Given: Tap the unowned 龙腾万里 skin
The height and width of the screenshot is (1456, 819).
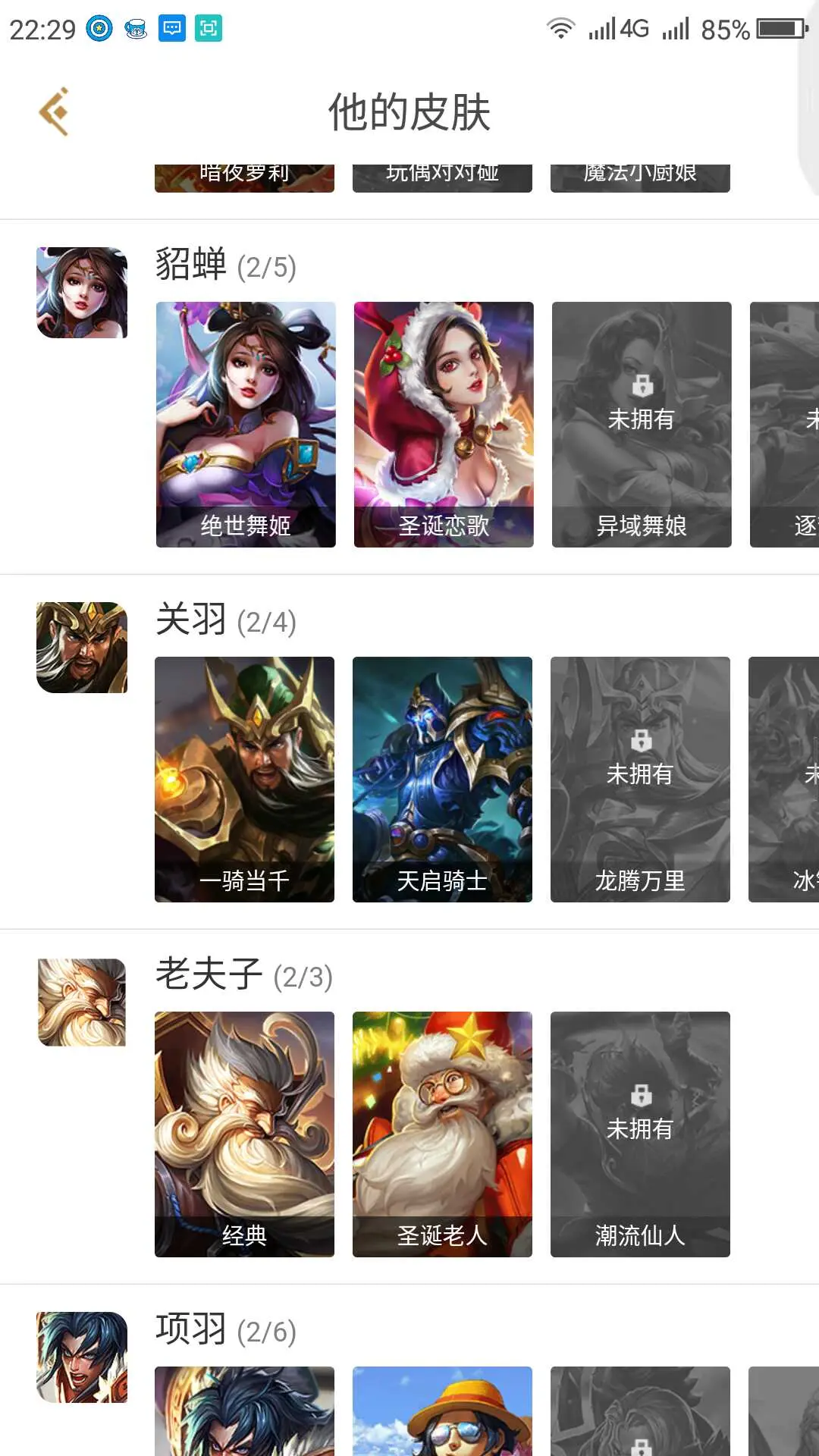Looking at the screenshot, I should pos(640,779).
